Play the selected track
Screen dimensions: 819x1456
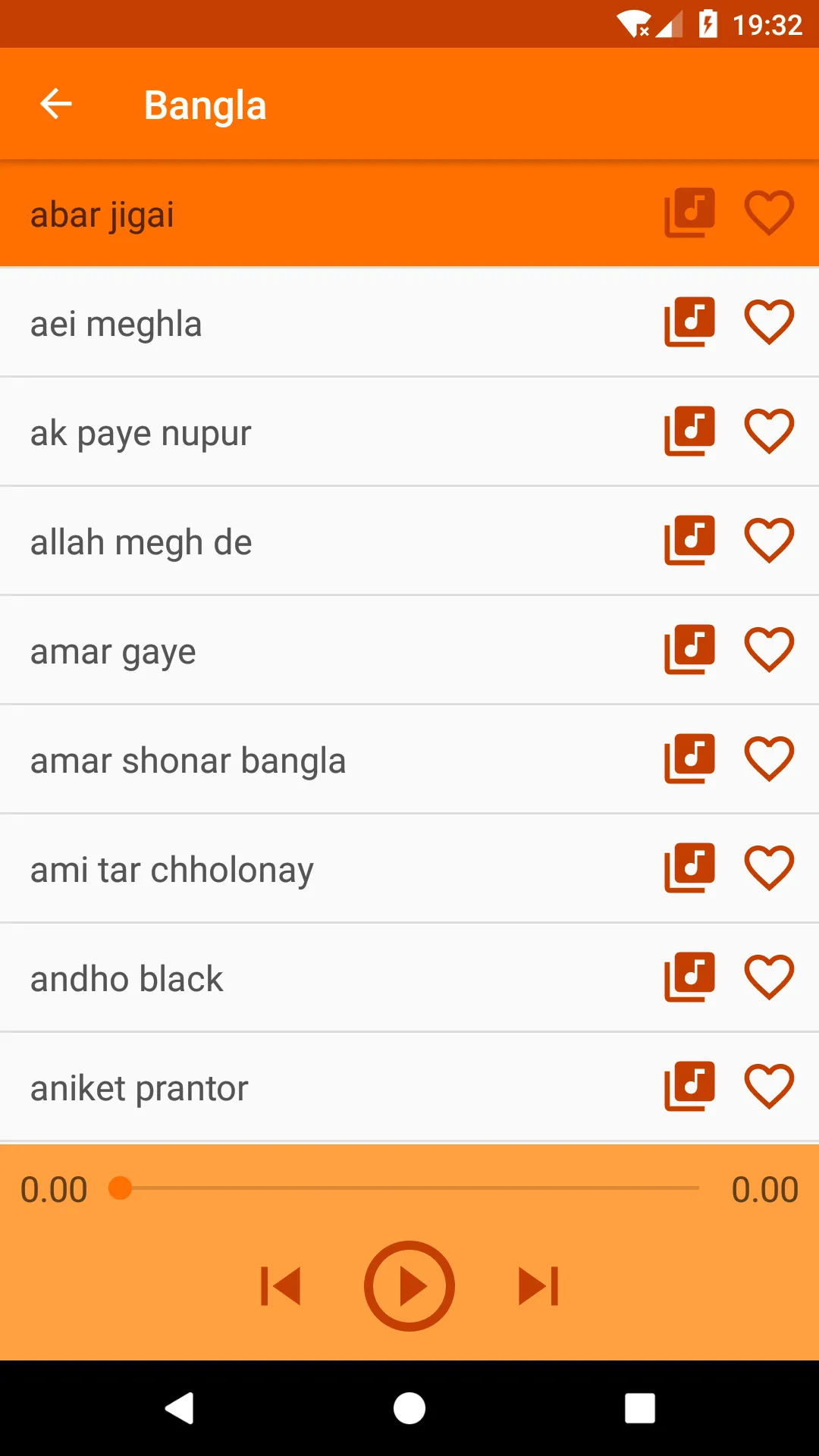pos(409,1286)
